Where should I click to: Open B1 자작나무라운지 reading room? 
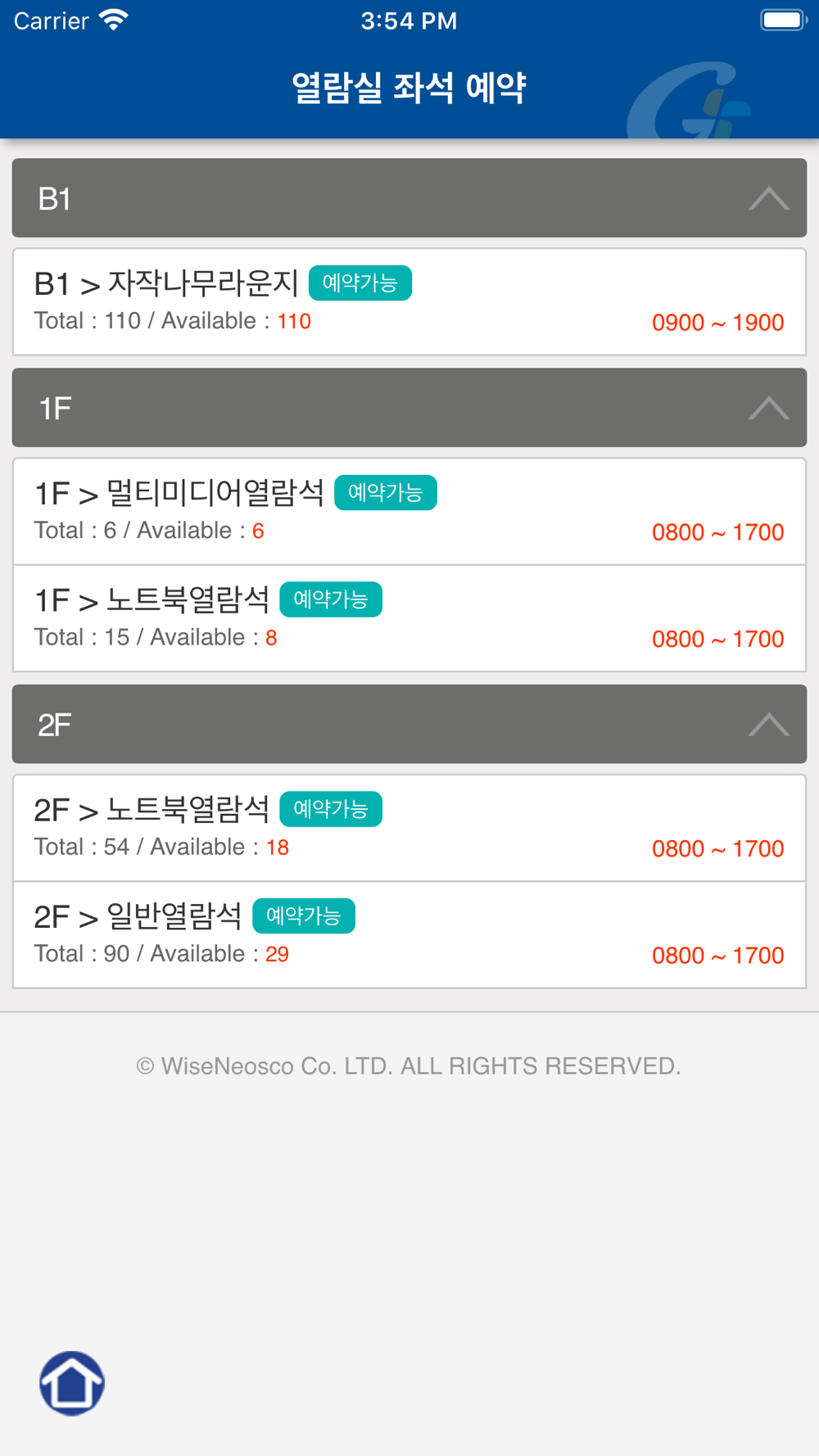(409, 302)
